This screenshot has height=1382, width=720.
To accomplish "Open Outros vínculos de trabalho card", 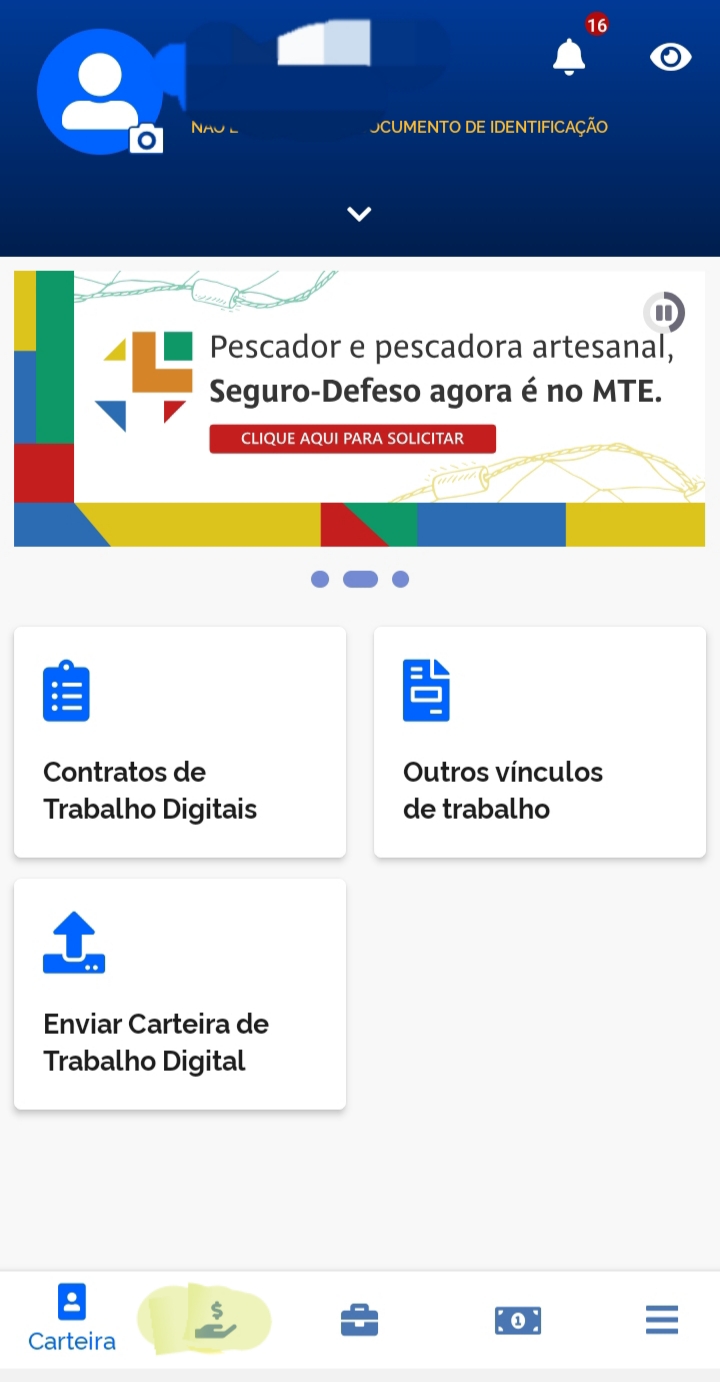I will point(540,742).
